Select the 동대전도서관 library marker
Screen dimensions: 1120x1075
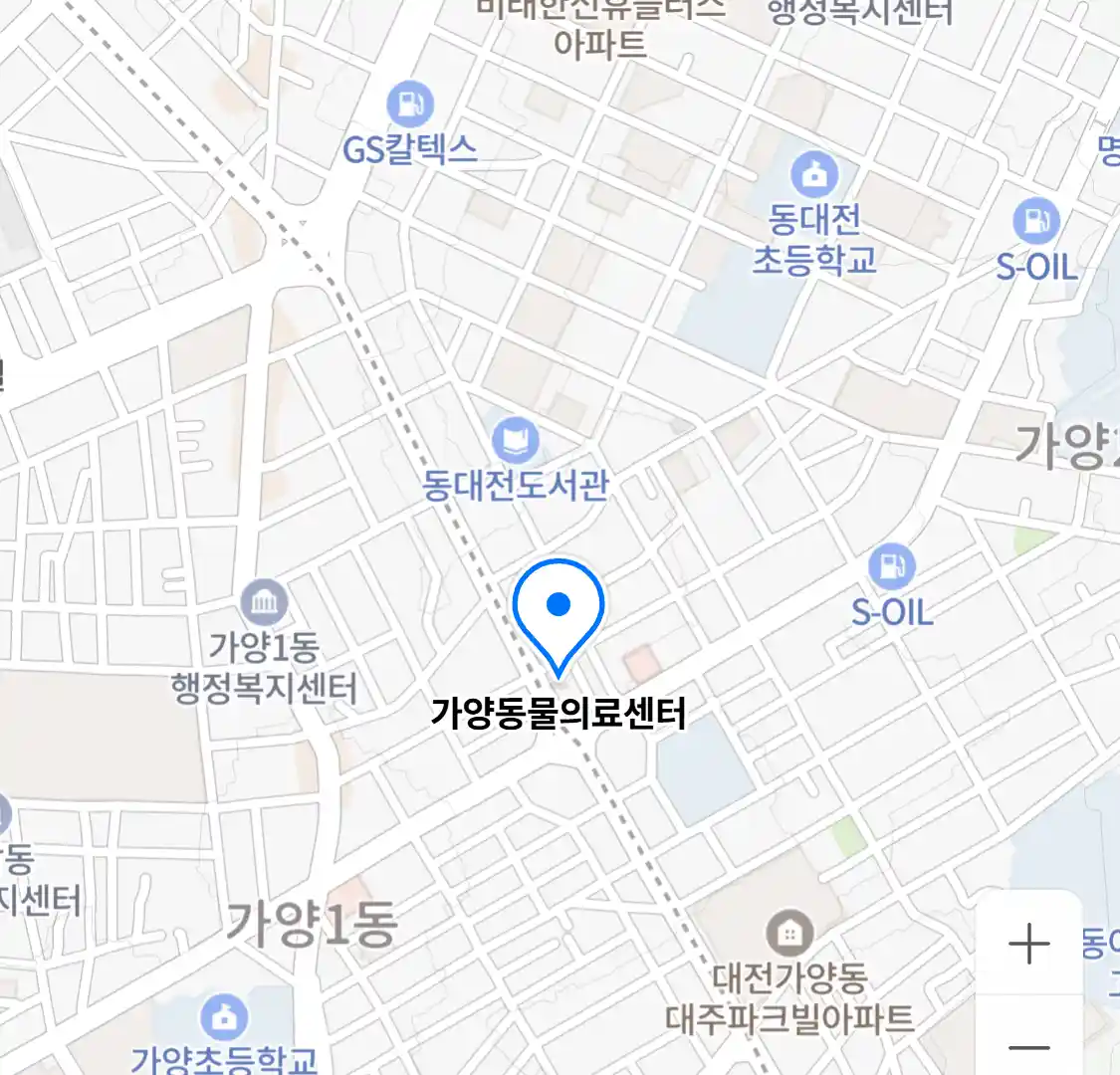click(x=516, y=441)
